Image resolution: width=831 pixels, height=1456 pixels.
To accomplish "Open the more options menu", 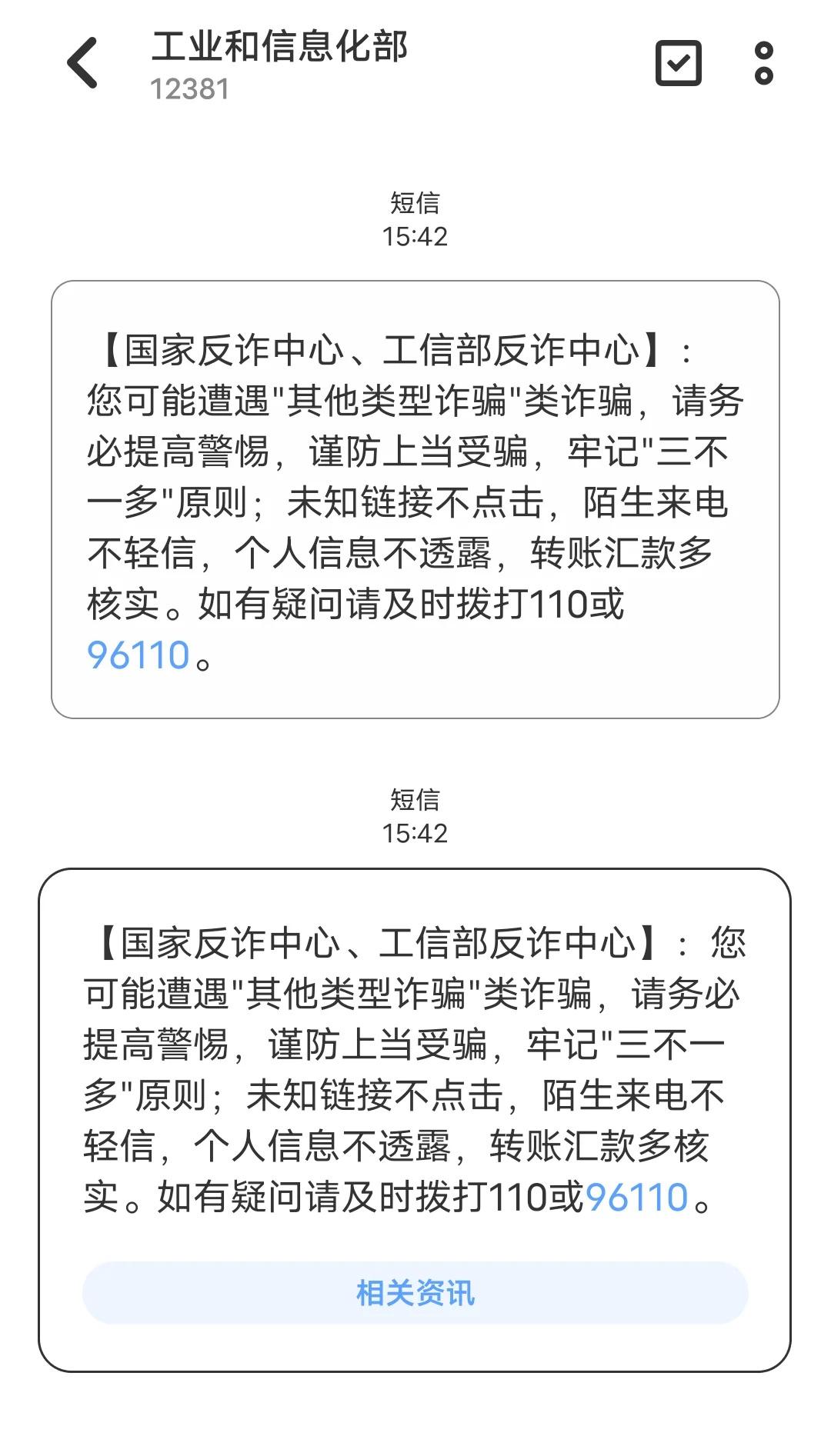I will [x=763, y=64].
